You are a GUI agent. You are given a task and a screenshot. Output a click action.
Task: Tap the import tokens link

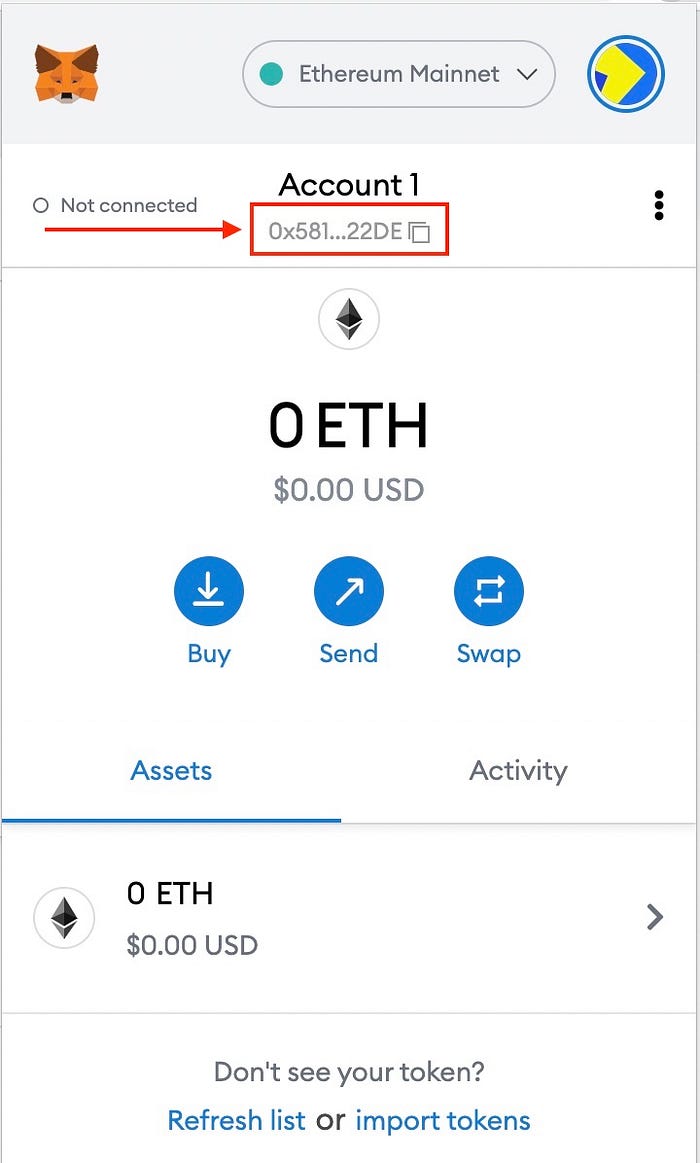point(443,1120)
